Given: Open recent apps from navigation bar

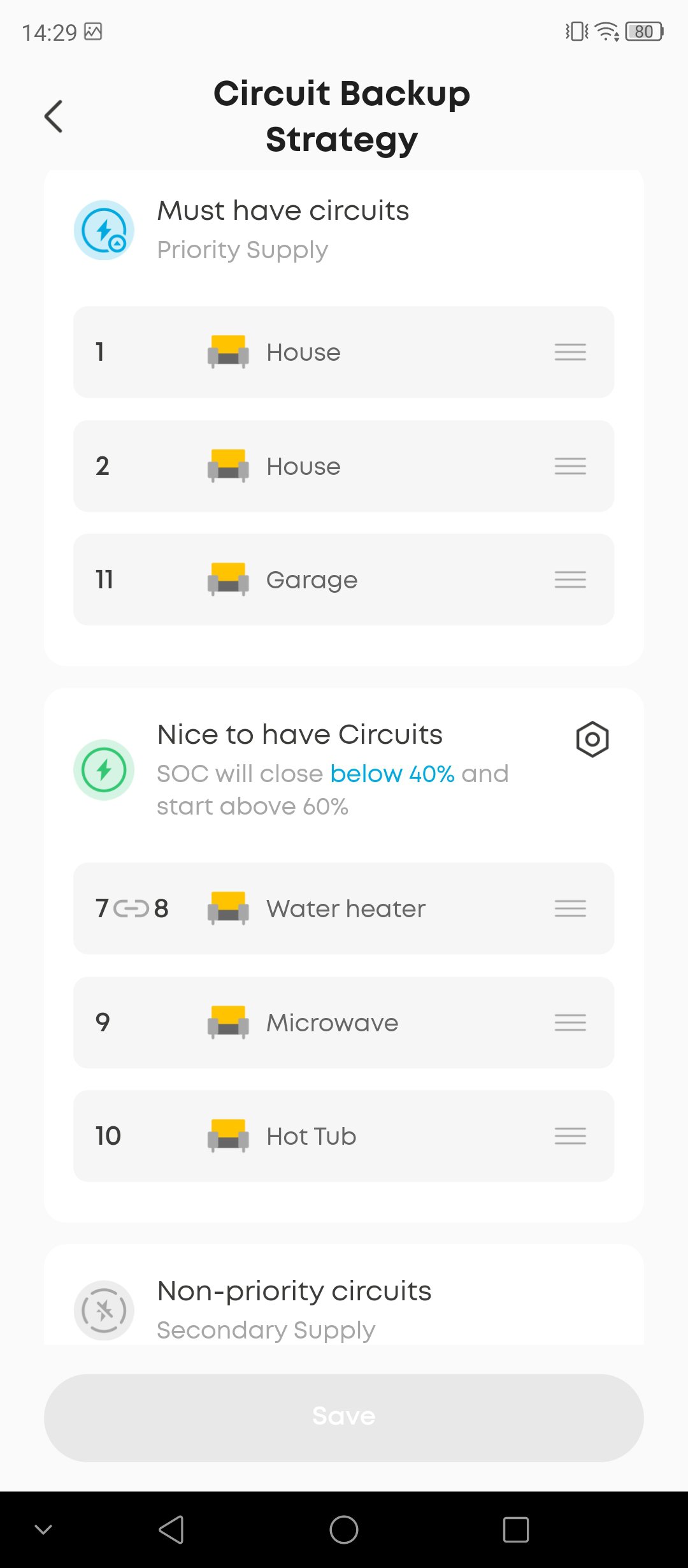Looking at the screenshot, I should pos(515,1529).
